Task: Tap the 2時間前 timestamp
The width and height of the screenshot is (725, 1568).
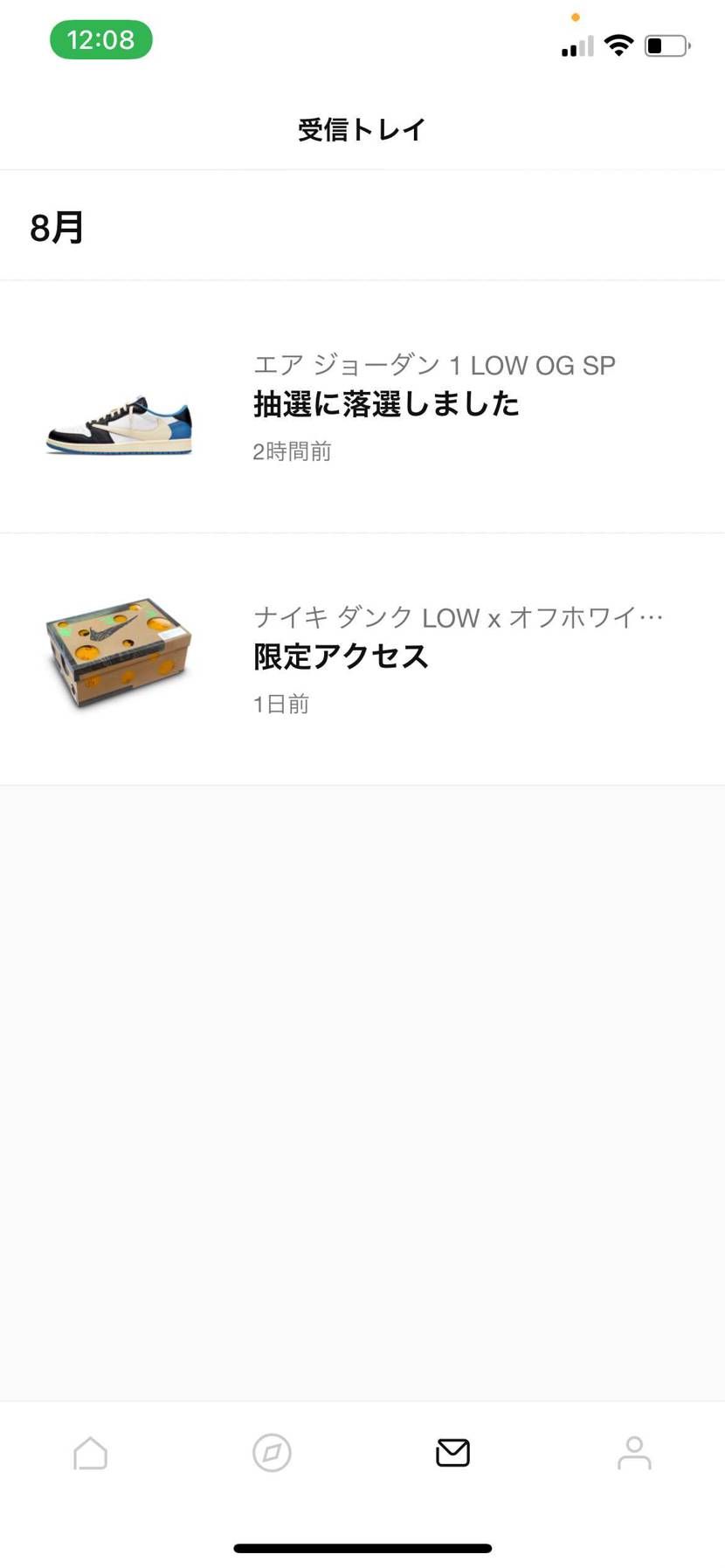Action: (291, 452)
